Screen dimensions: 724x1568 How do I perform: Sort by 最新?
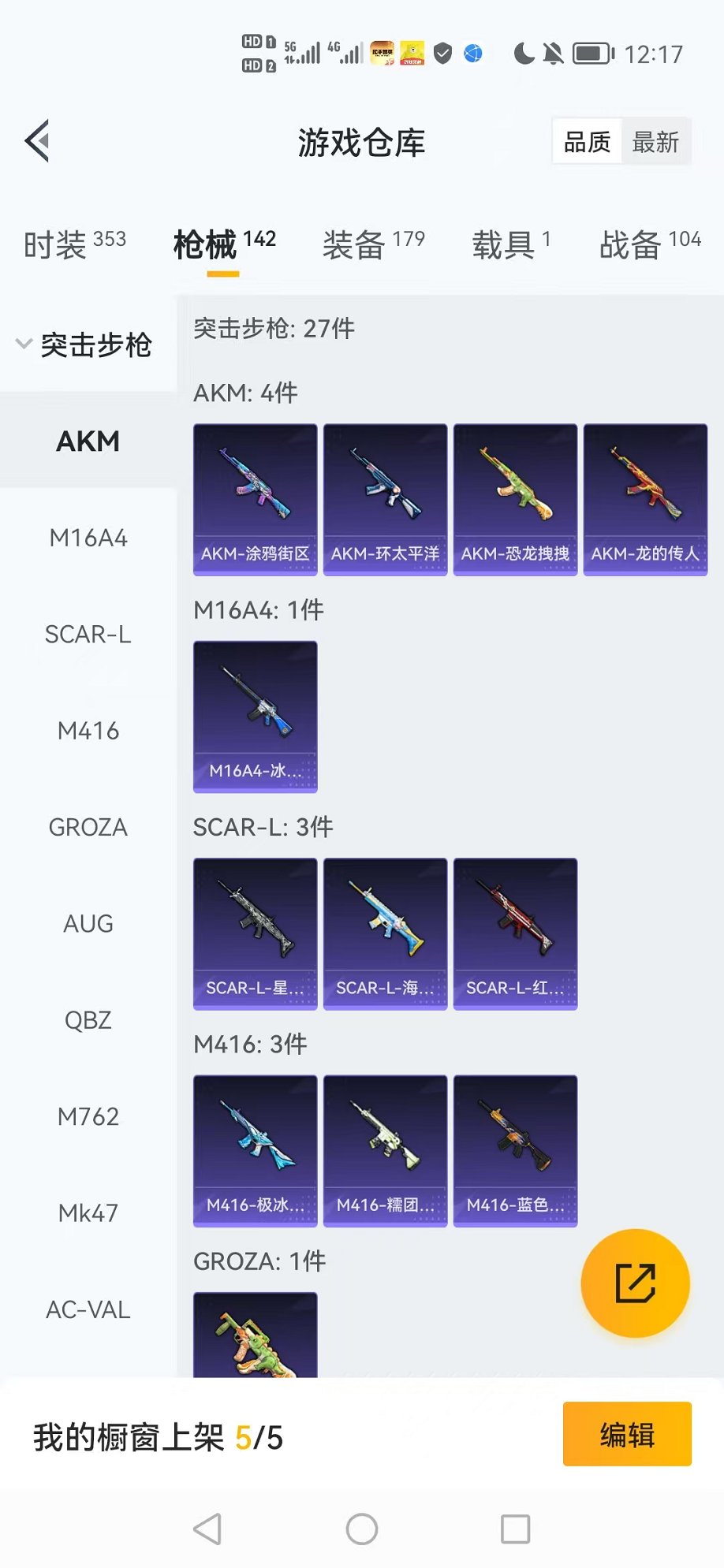(x=655, y=143)
